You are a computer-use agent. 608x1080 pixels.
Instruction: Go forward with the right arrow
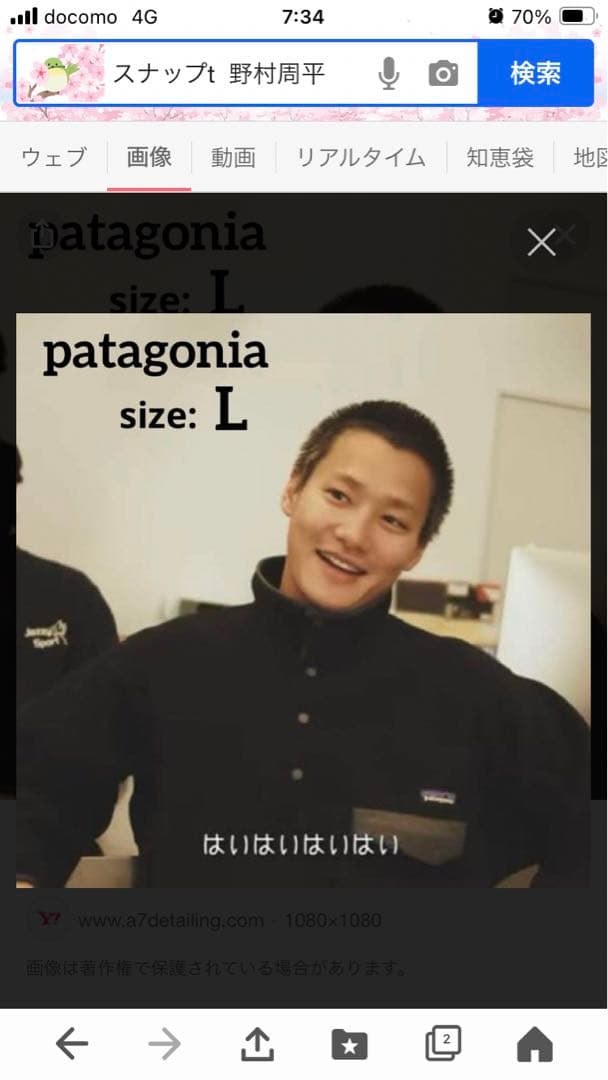click(x=165, y=1045)
